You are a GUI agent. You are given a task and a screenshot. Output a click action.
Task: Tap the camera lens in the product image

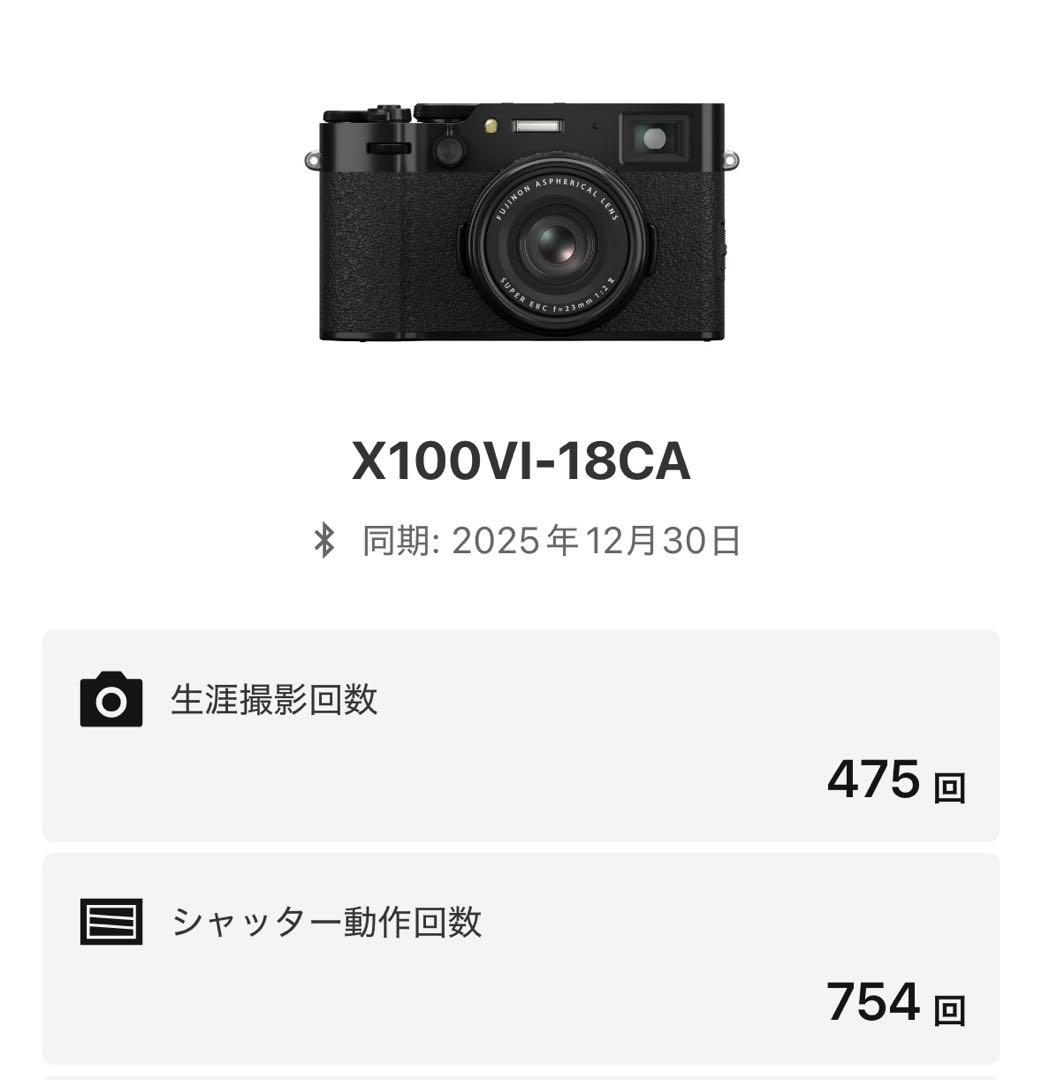pos(557,245)
